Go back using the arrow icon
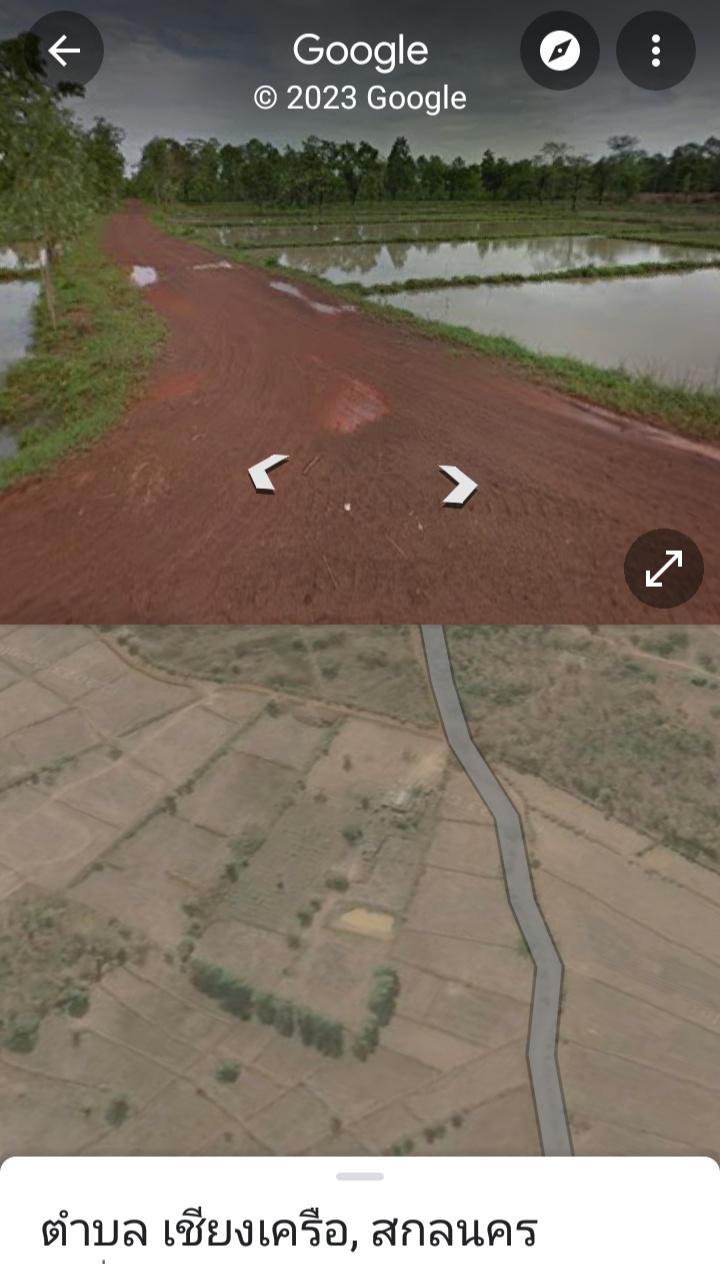Screen dimensions: 720x1264 (x=64, y=51)
